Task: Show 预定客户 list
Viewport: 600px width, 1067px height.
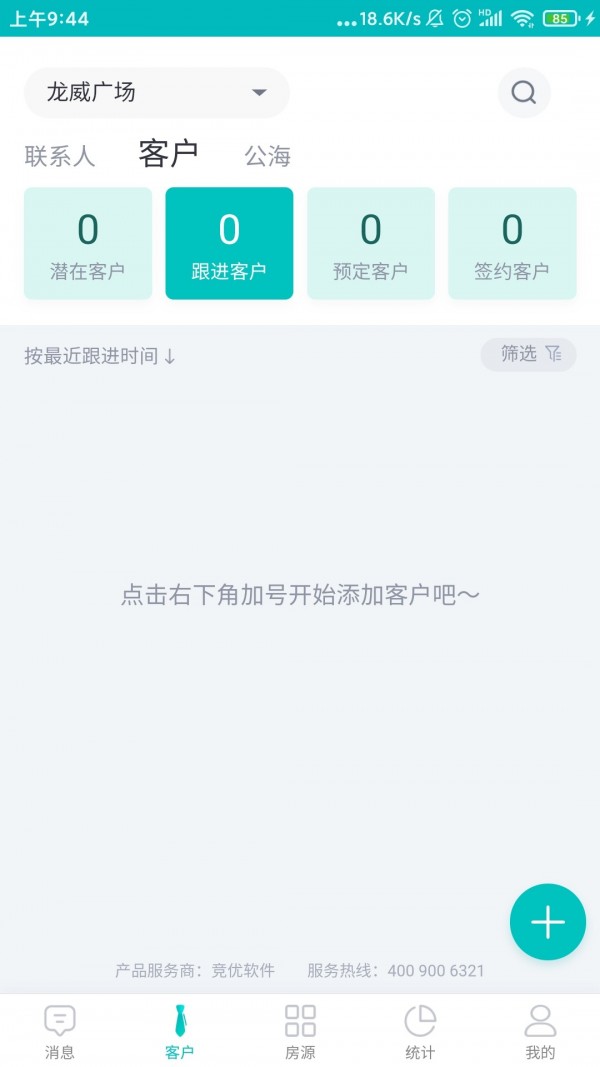Action: coord(371,244)
